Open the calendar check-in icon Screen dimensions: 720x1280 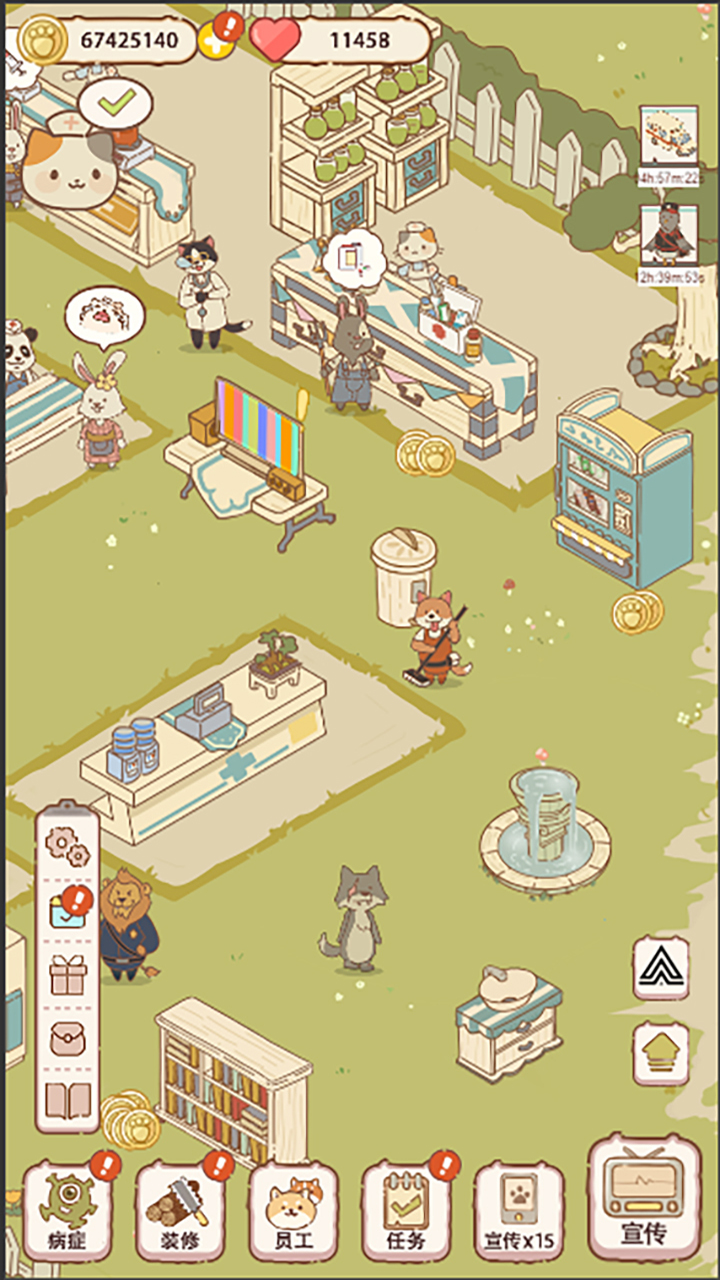pyautogui.click(x=68, y=911)
